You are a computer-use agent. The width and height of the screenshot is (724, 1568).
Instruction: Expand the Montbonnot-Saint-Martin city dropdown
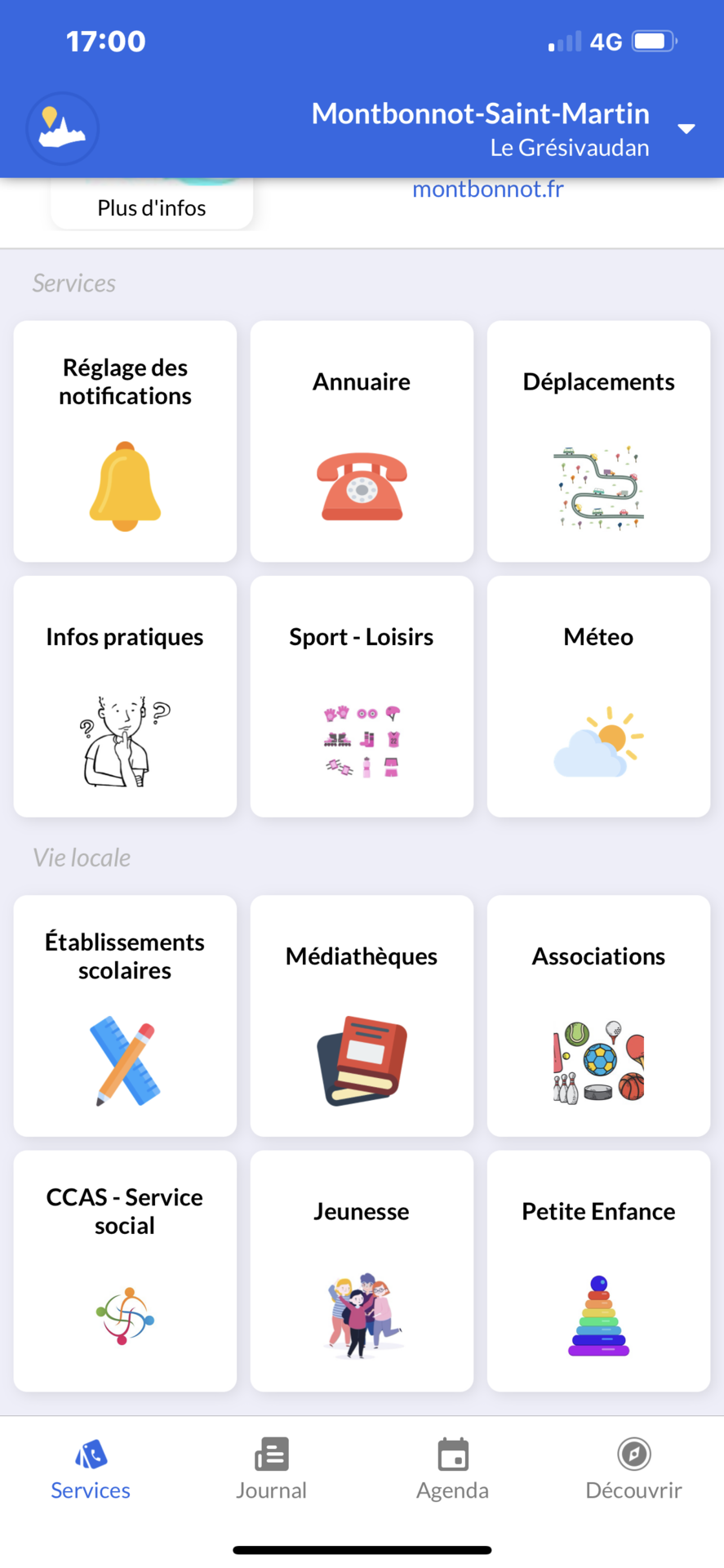point(686,129)
